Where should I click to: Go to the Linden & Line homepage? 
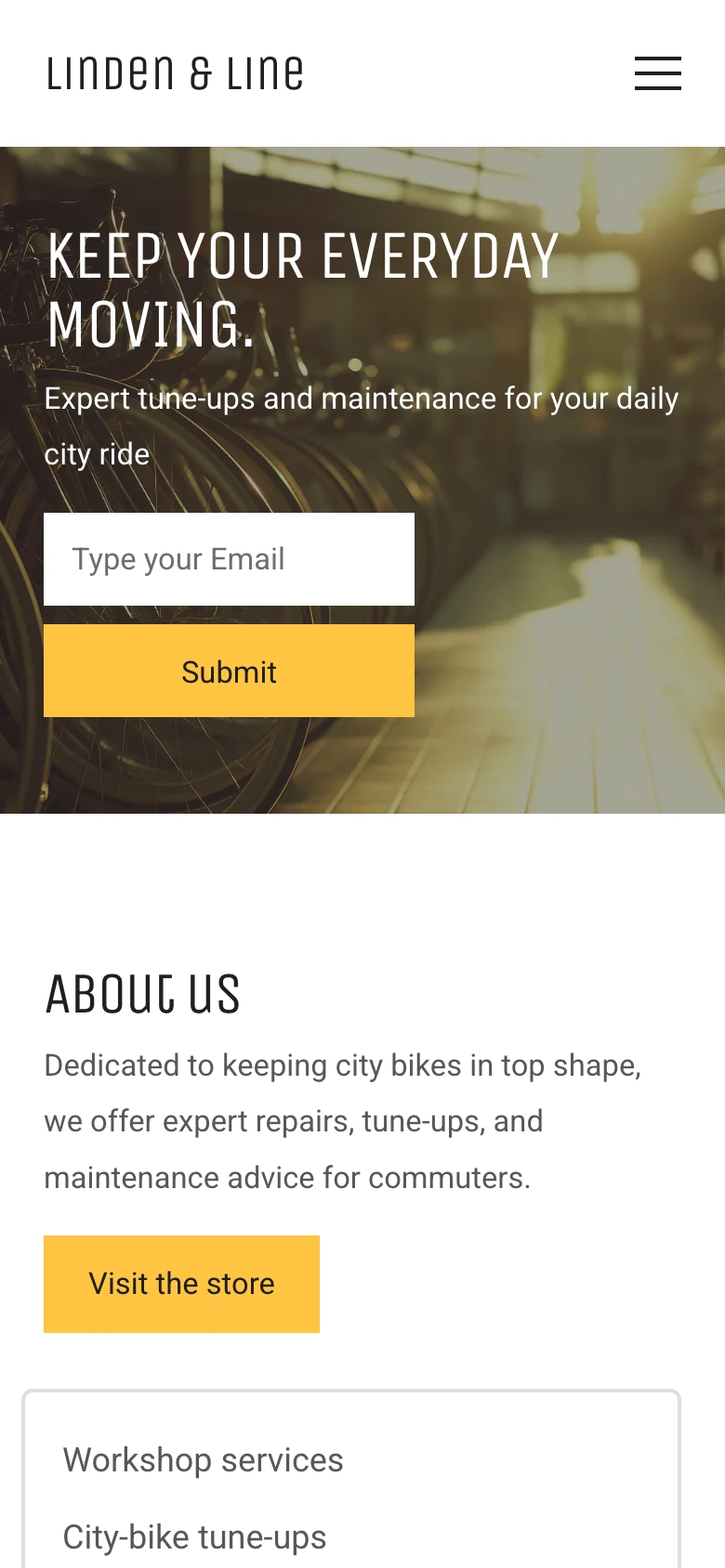(176, 73)
